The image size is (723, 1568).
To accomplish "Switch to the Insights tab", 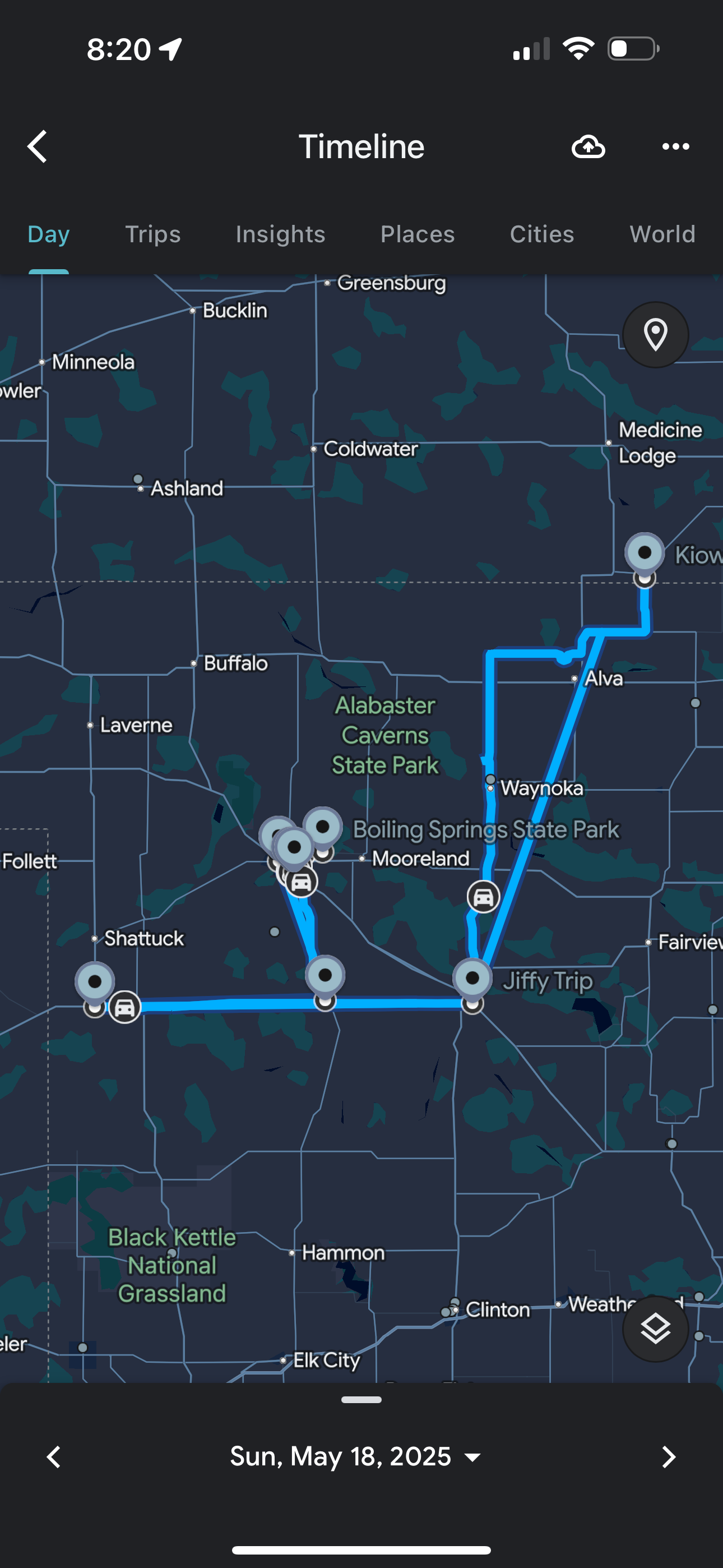I will click(x=281, y=234).
